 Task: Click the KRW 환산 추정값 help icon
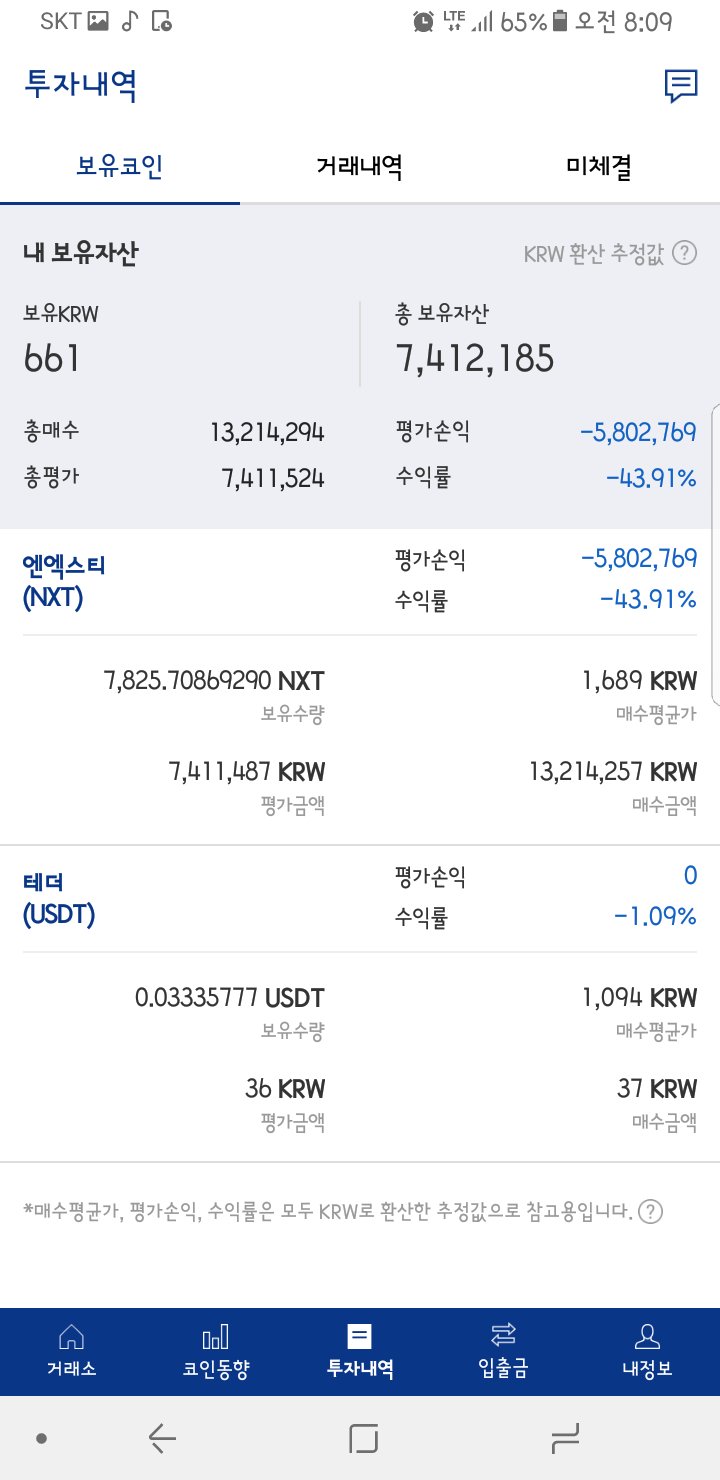685,253
